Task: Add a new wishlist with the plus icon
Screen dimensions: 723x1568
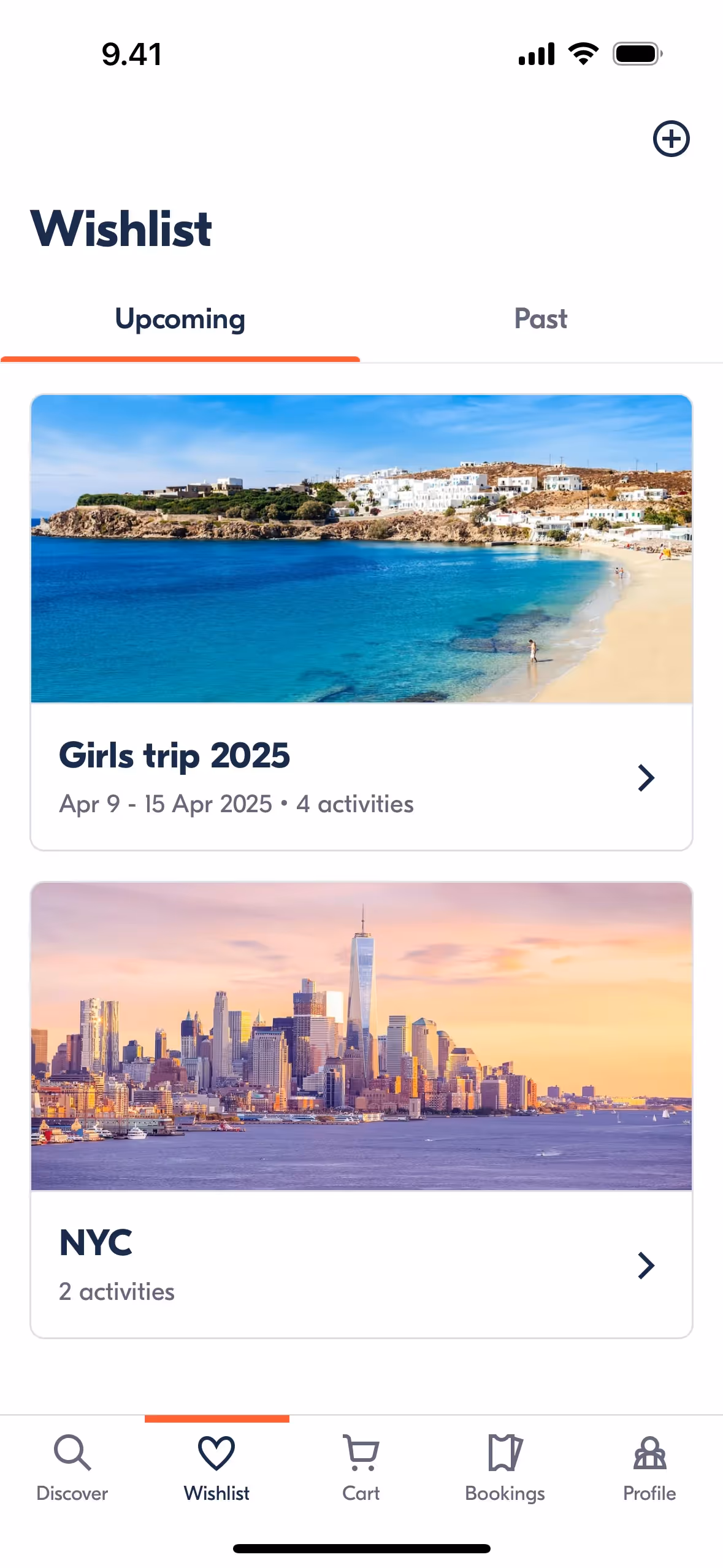Action: [x=671, y=139]
